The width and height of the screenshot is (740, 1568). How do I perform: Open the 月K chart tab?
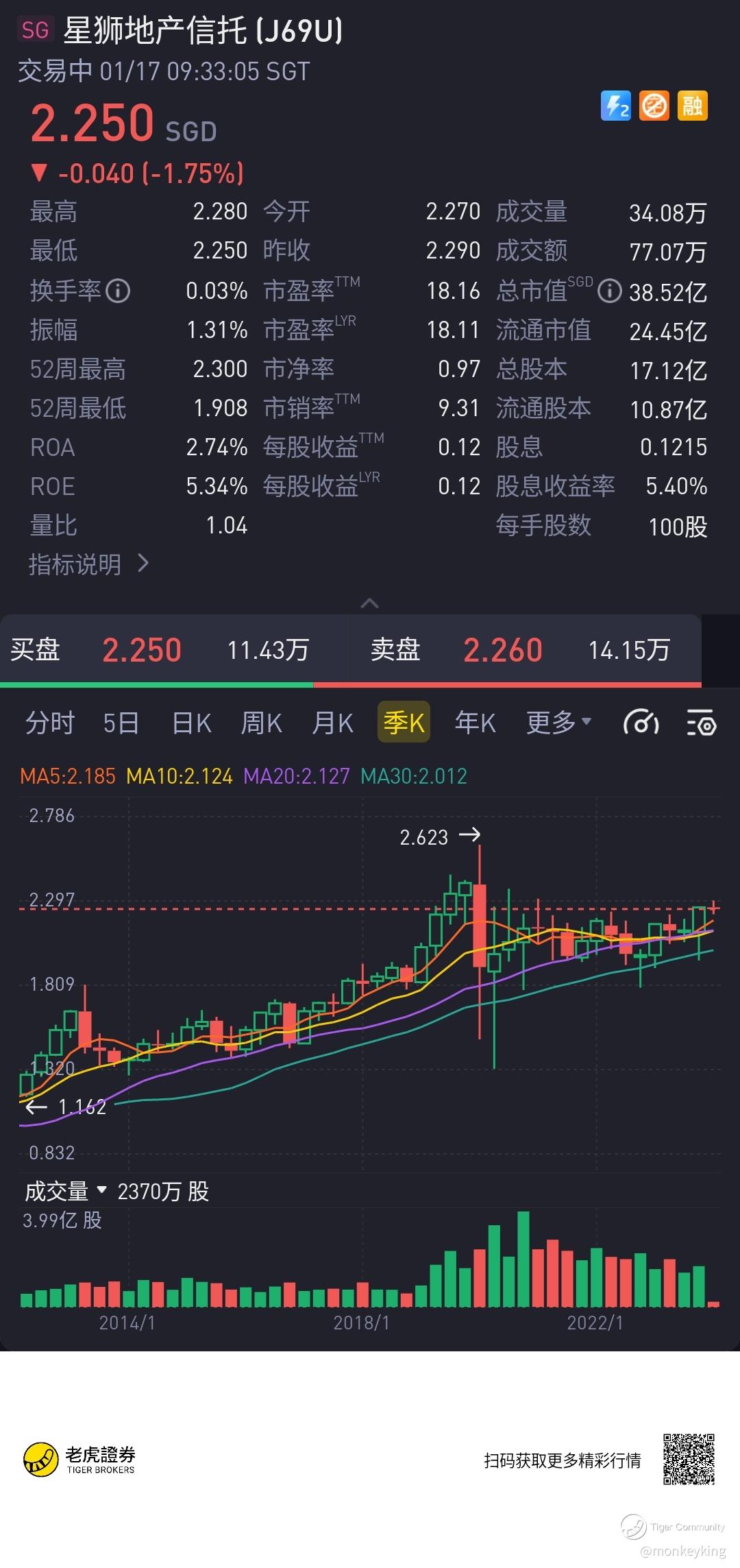[332, 723]
